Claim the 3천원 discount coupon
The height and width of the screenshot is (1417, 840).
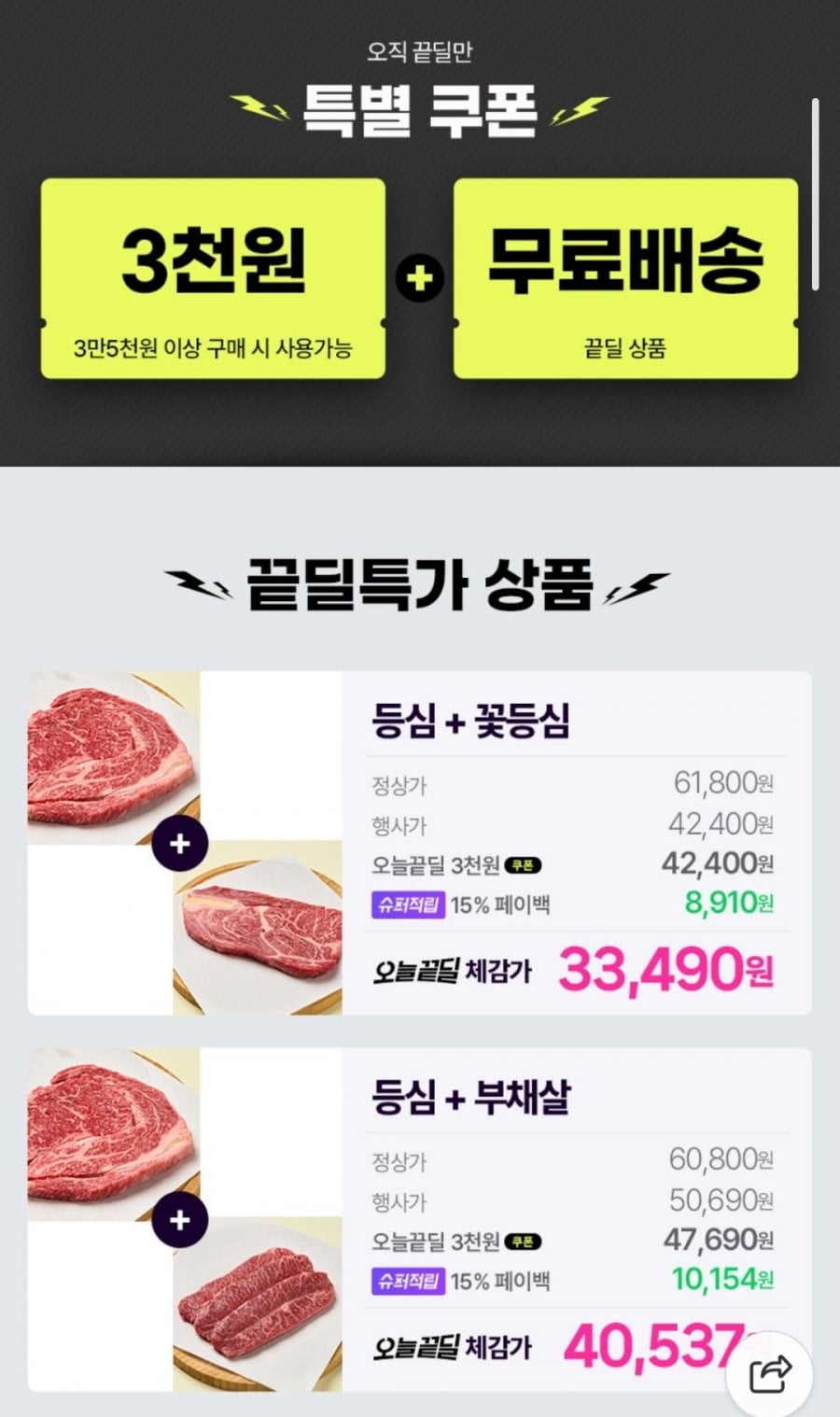click(x=213, y=278)
